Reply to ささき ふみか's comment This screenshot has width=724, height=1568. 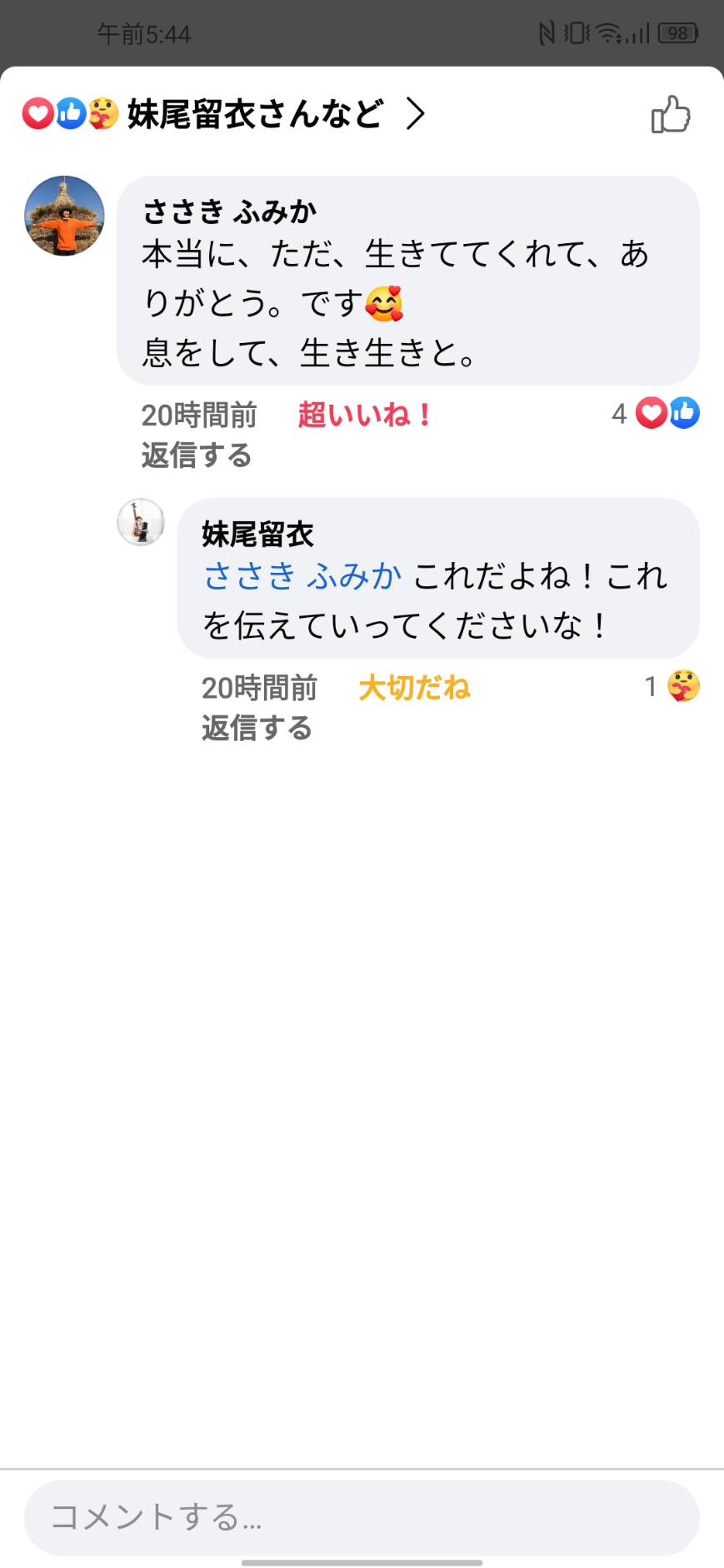pos(197,455)
